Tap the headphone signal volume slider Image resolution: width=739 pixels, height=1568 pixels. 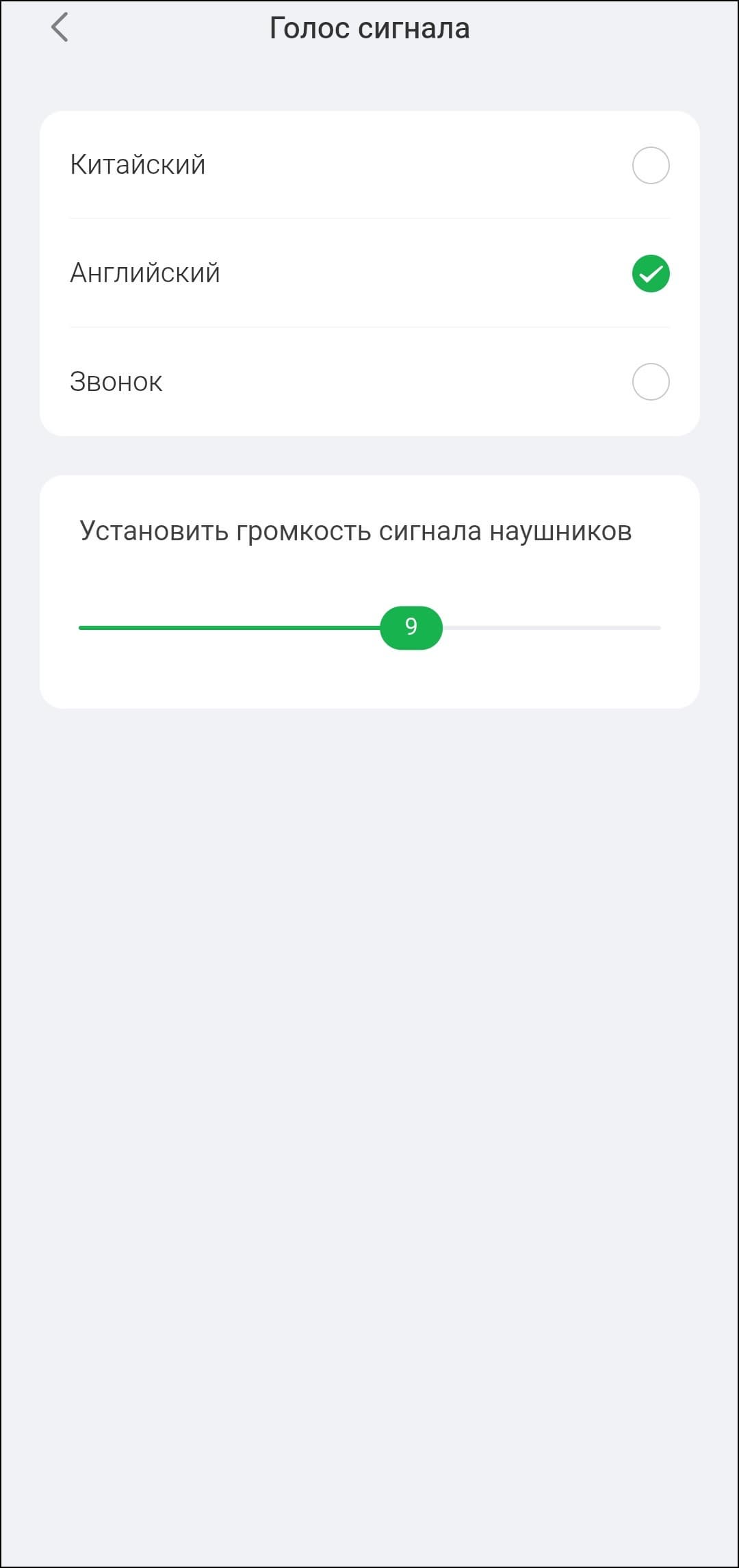tap(411, 627)
